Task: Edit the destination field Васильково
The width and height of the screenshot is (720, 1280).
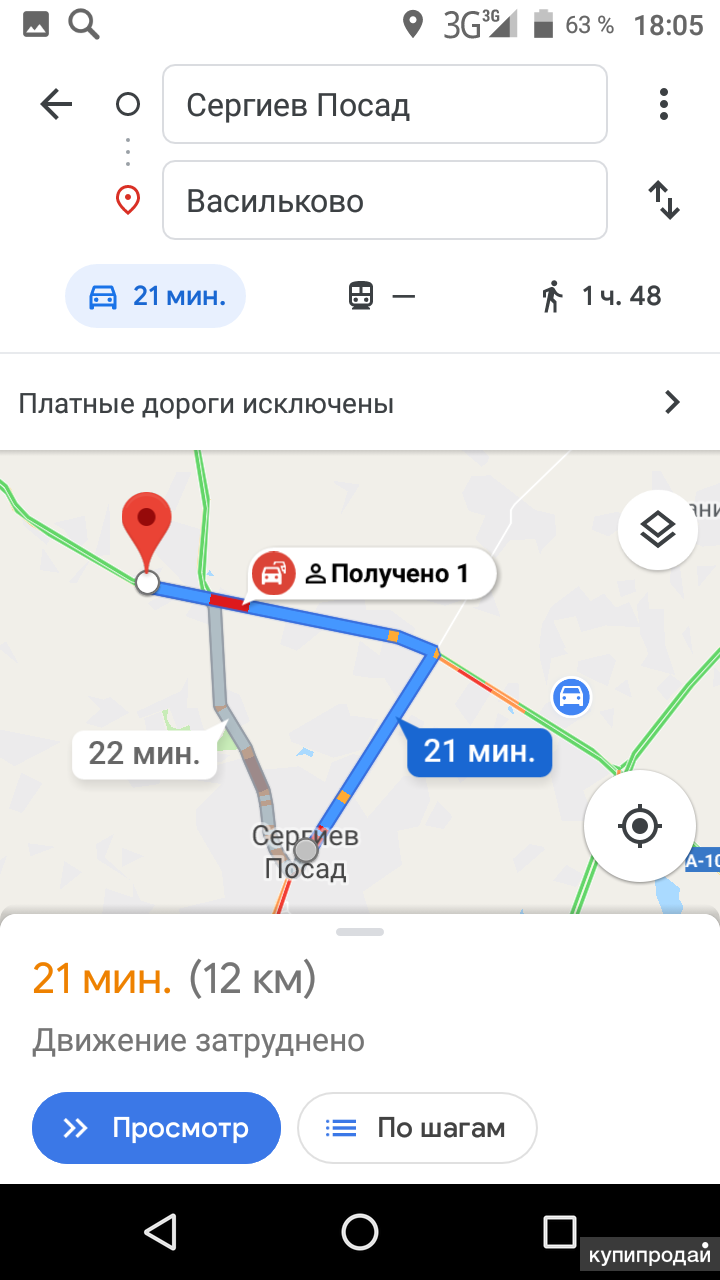Action: 384,200
